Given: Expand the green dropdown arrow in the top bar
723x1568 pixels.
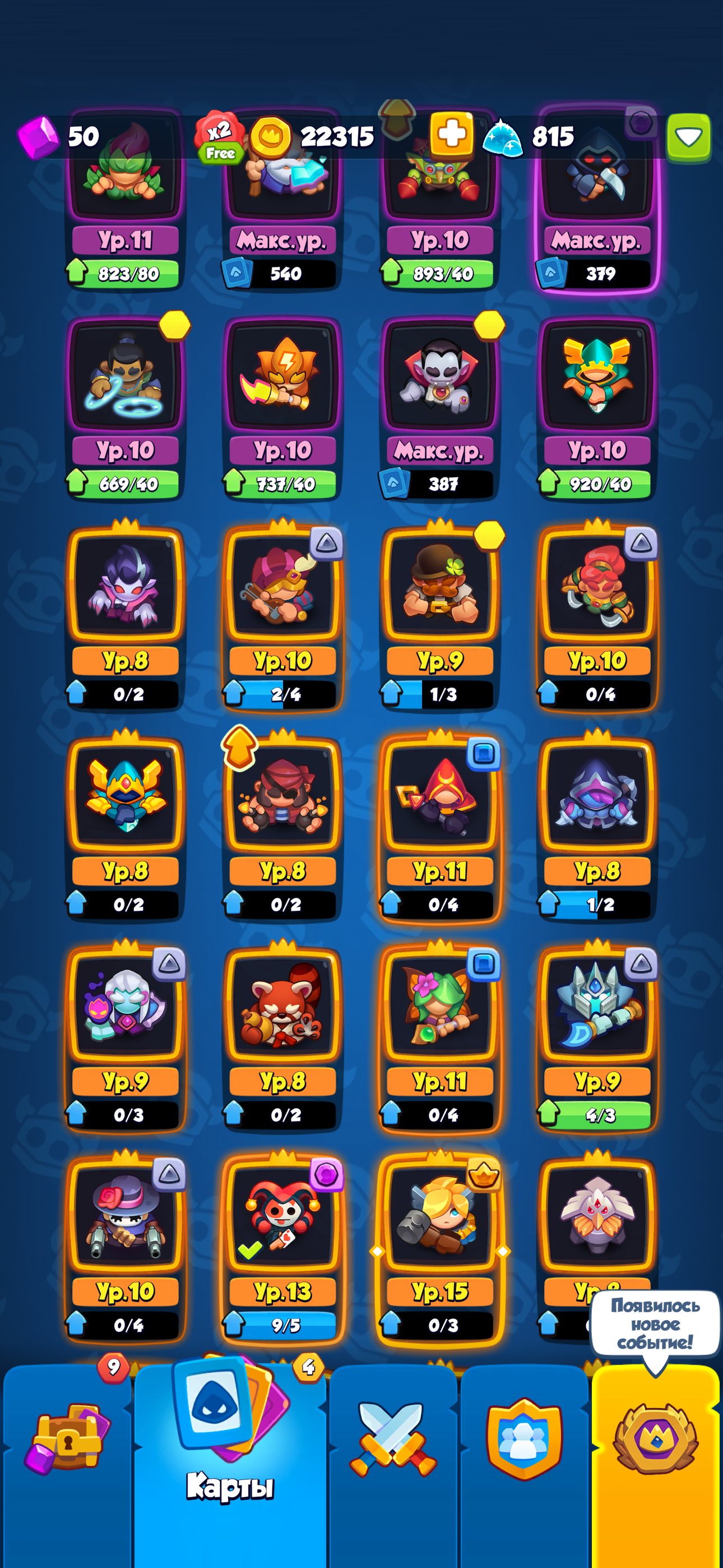Looking at the screenshot, I should coord(688,137).
